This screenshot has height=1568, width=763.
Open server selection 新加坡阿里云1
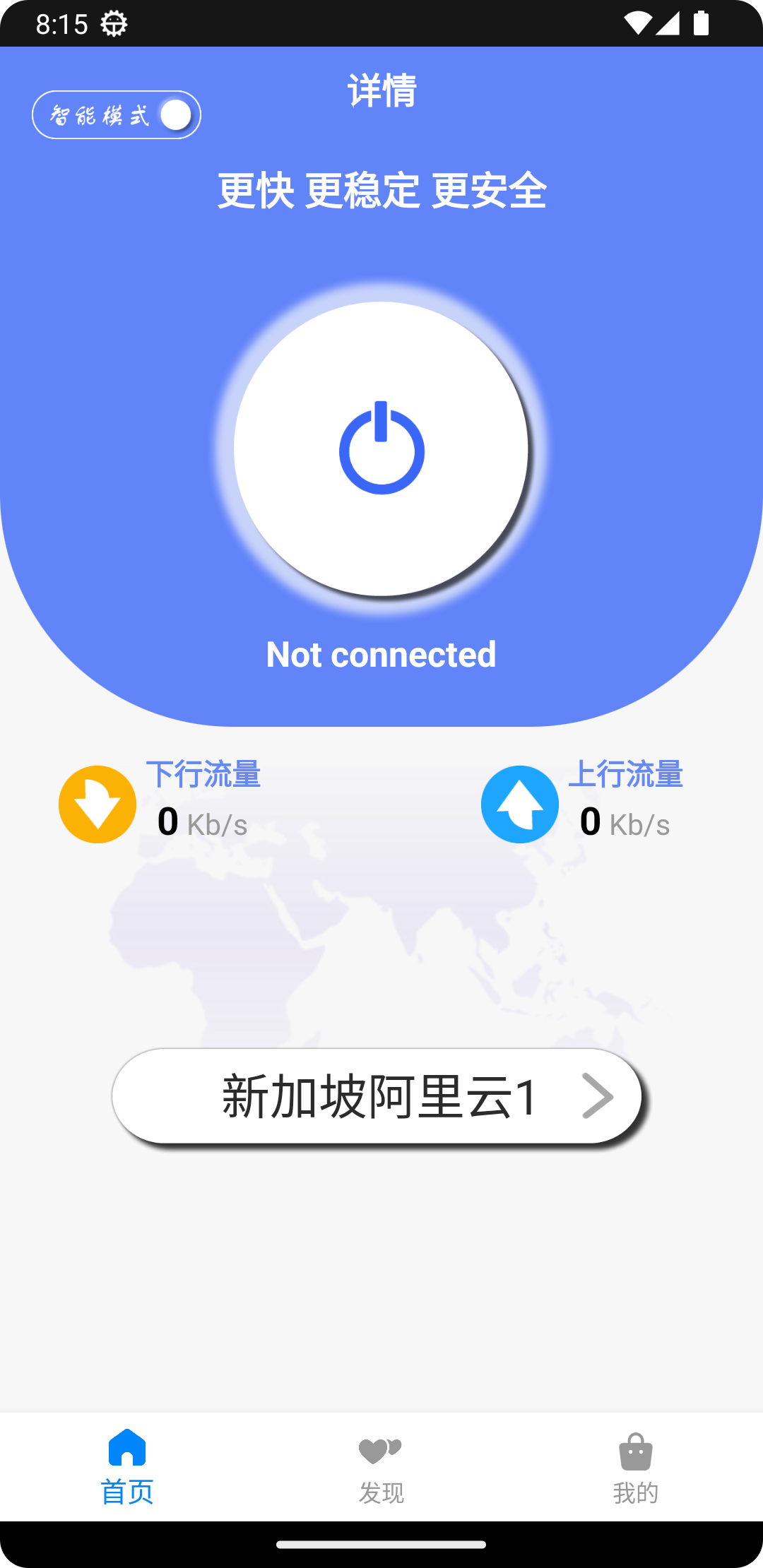[x=377, y=1096]
